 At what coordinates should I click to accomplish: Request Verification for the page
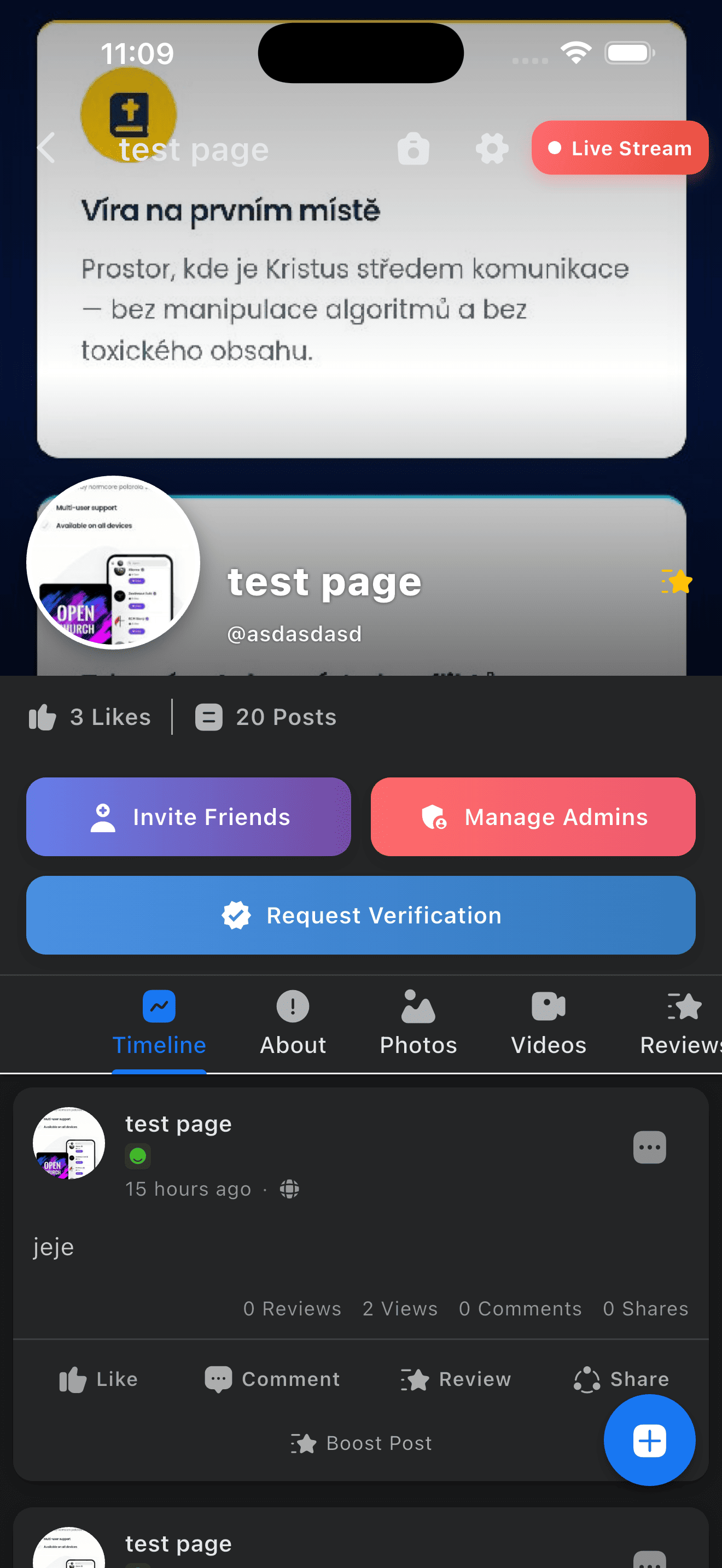point(360,915)
